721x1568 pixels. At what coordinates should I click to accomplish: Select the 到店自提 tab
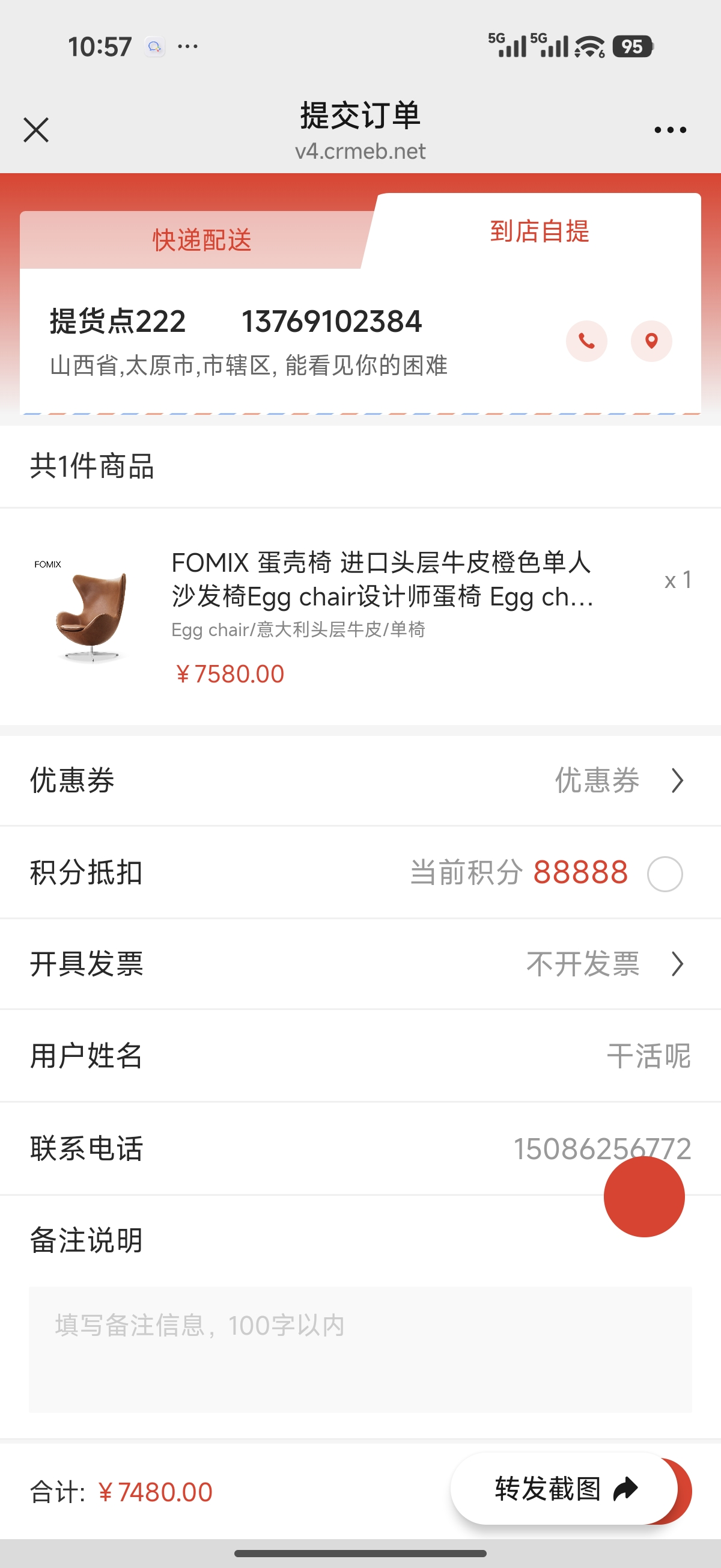(539, 231)
